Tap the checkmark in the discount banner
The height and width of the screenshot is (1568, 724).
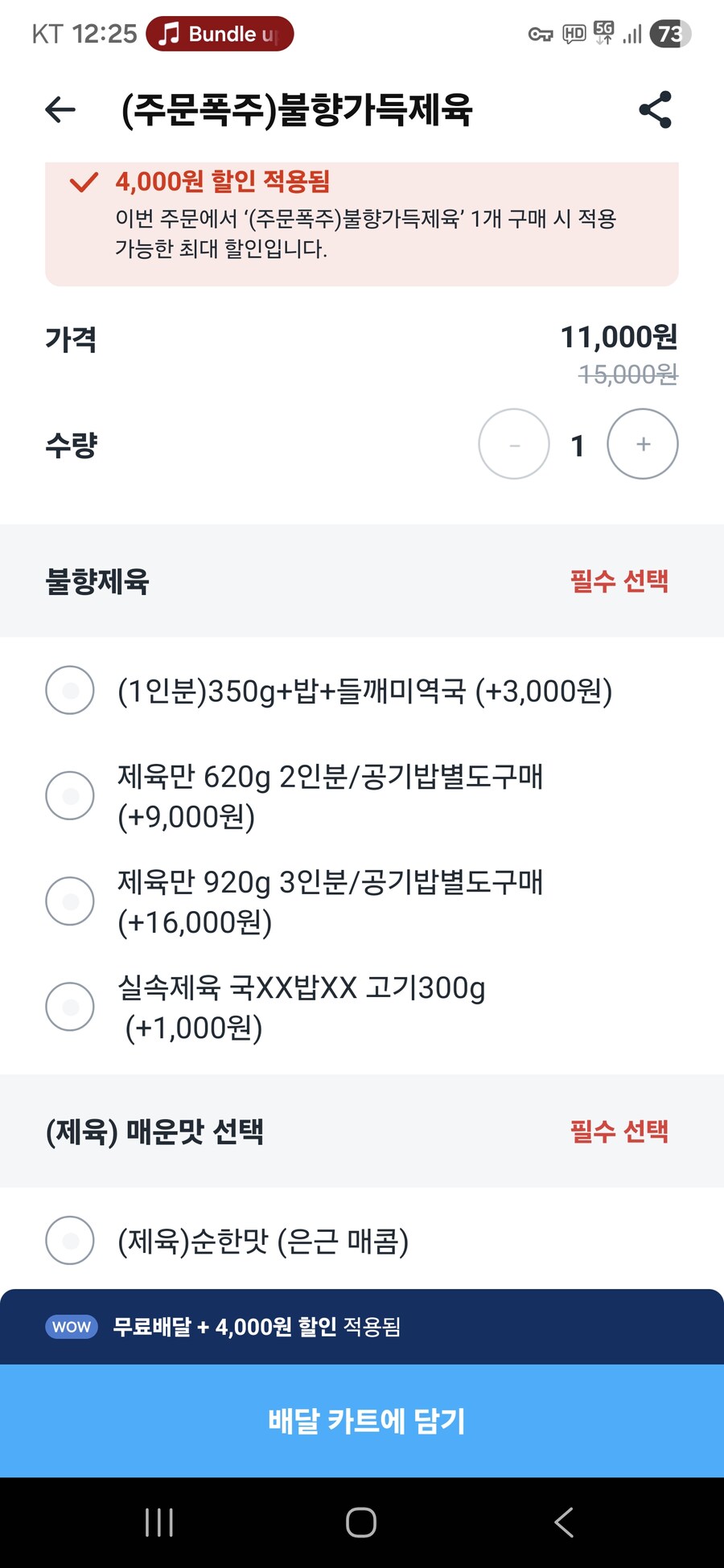pos(82,183)
